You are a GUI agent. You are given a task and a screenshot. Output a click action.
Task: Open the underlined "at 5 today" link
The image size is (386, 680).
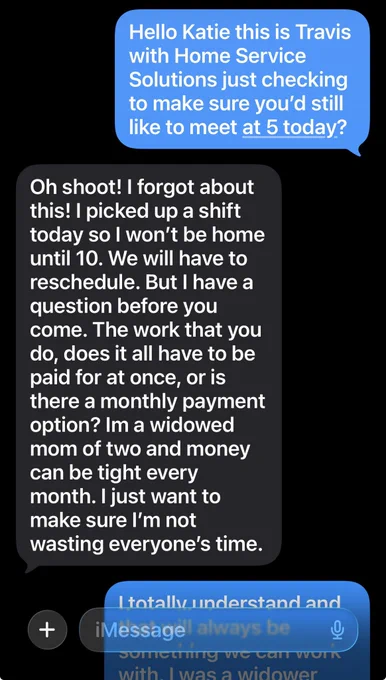tap(289, 128)
